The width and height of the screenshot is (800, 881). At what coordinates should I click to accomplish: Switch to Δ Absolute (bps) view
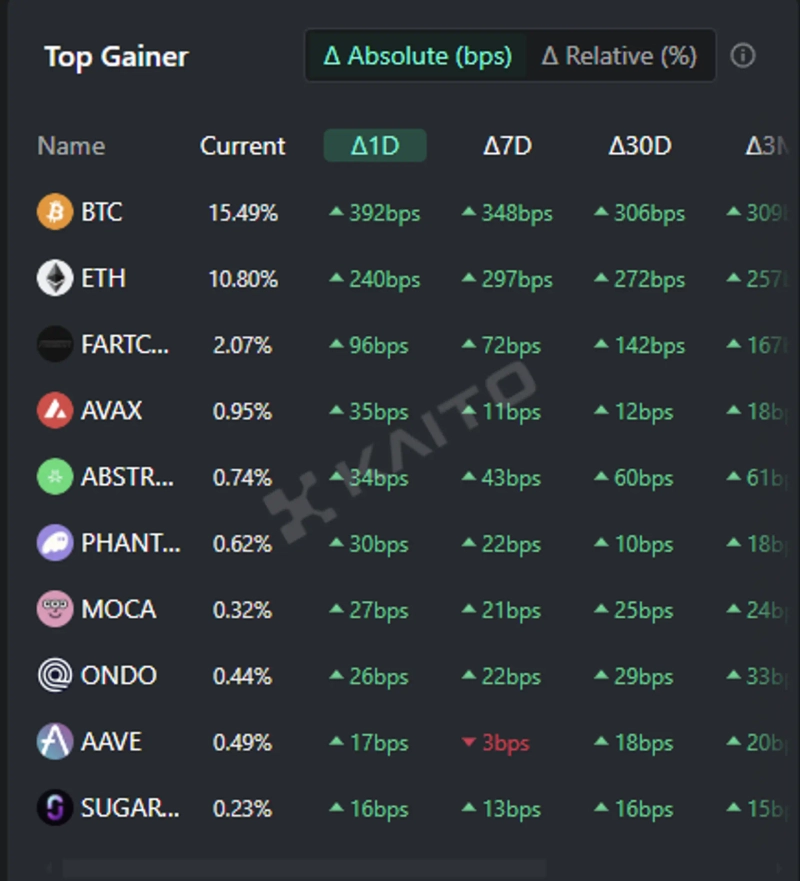point(417,56)
